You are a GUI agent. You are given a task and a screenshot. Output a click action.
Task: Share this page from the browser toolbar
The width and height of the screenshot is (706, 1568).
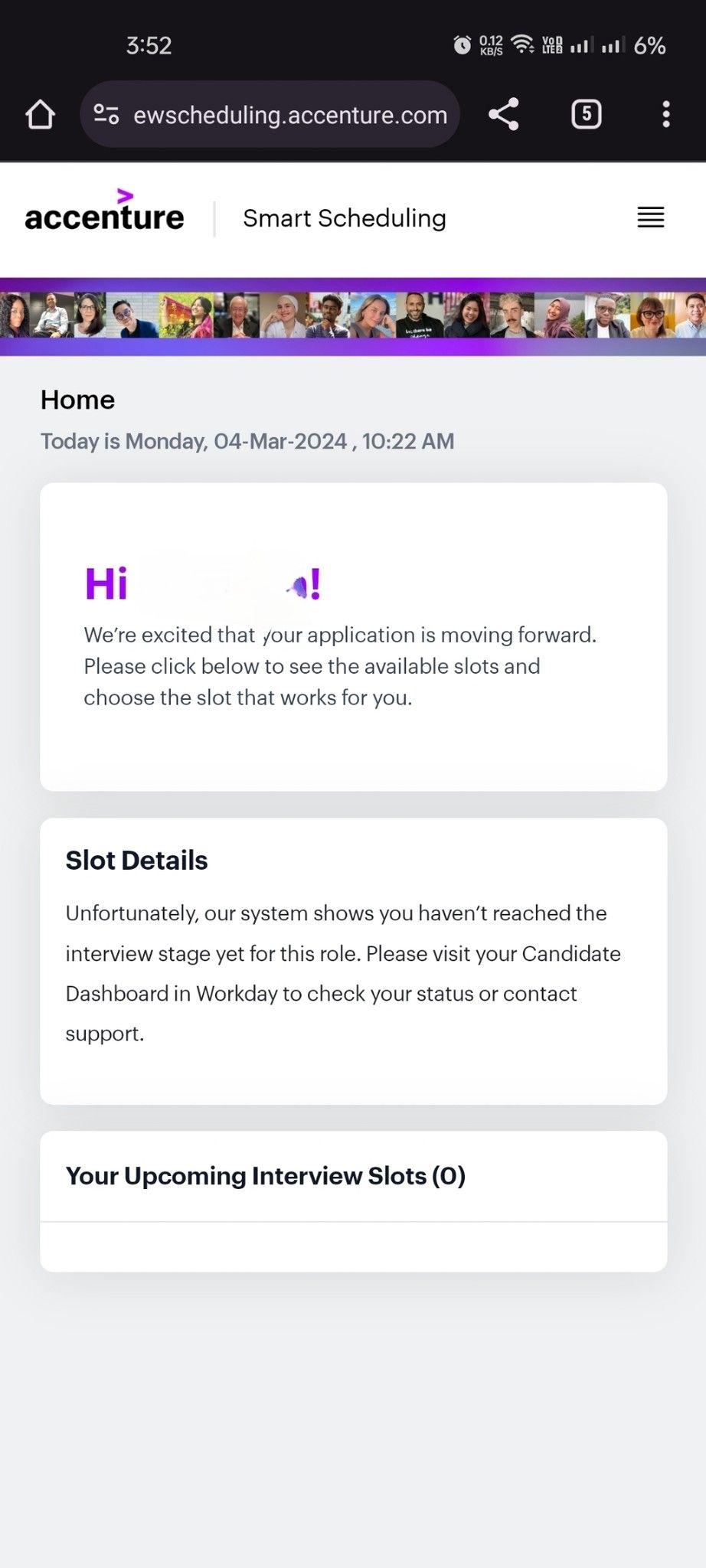click(x=503, y=115)
